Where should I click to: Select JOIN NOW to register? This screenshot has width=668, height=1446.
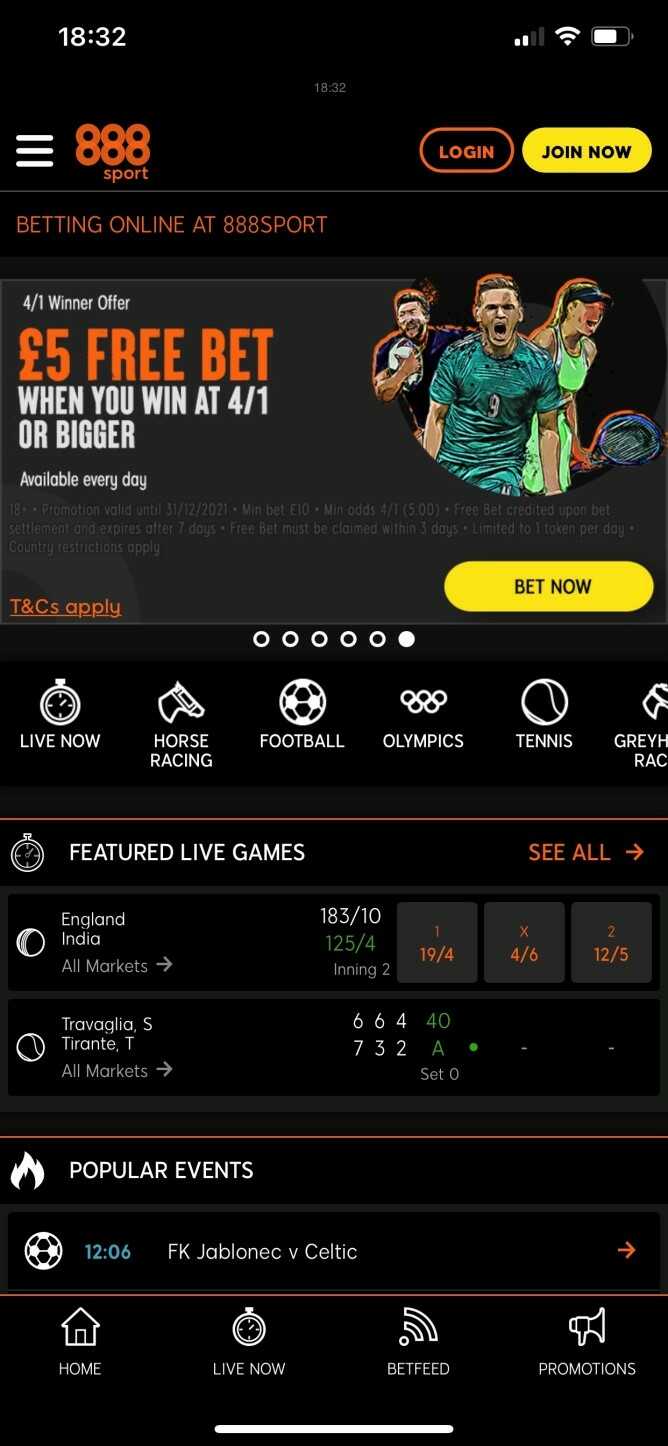(x=586, y=151)
